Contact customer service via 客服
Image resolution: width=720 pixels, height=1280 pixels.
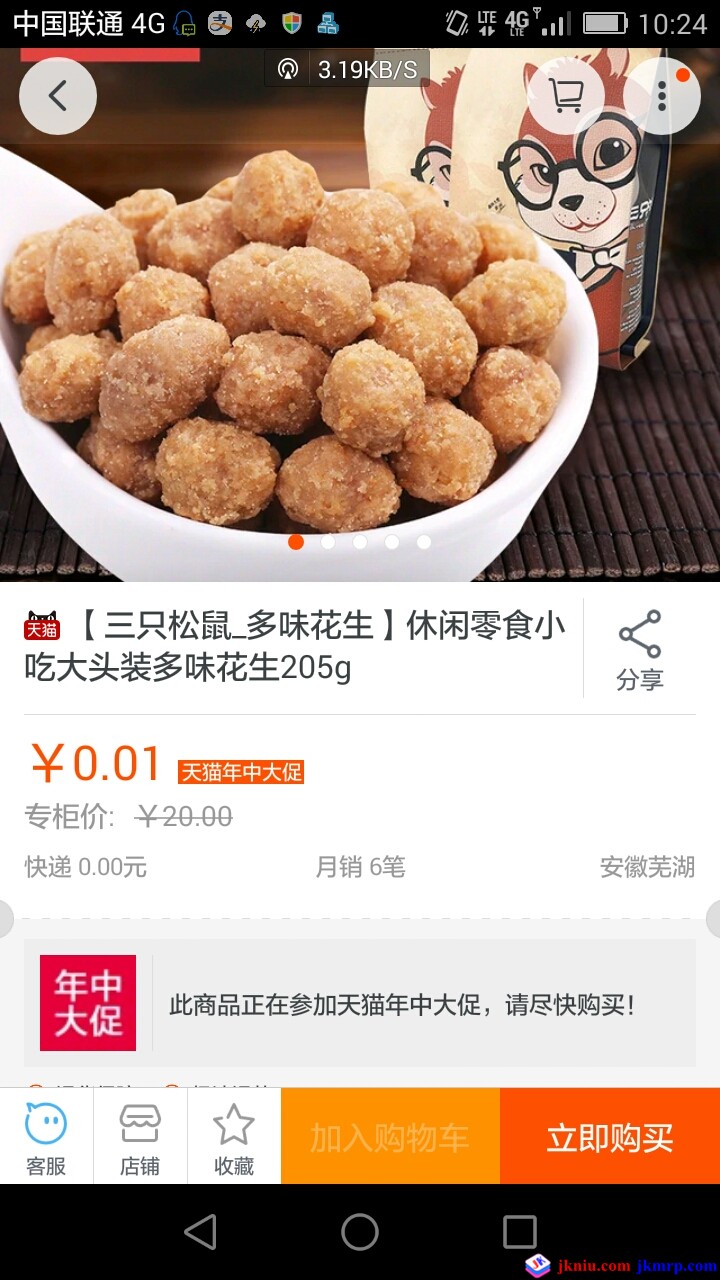tap(46, 1138)
